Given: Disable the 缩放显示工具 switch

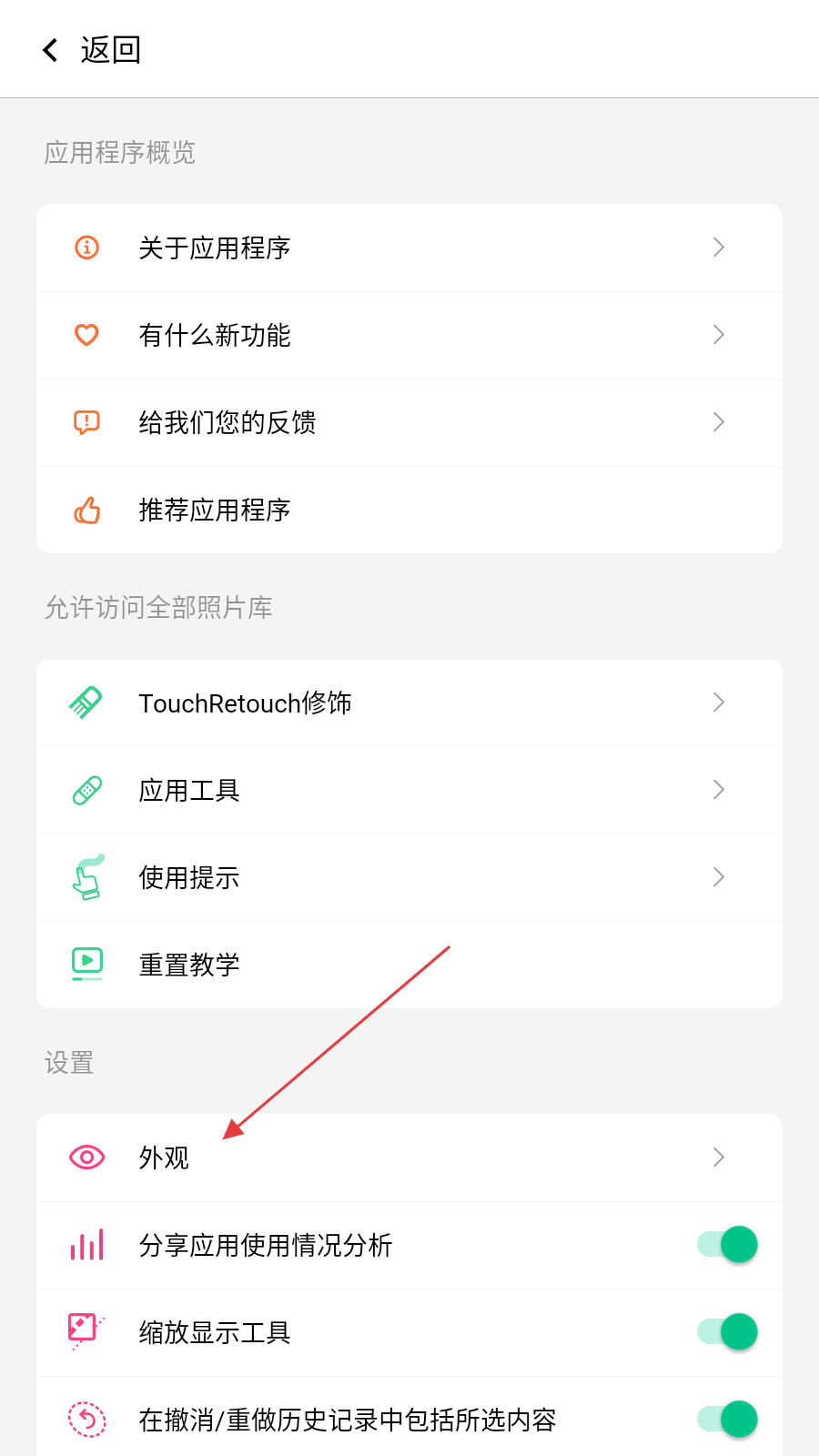Looking at the screenshot, I should click(727, 1332).
